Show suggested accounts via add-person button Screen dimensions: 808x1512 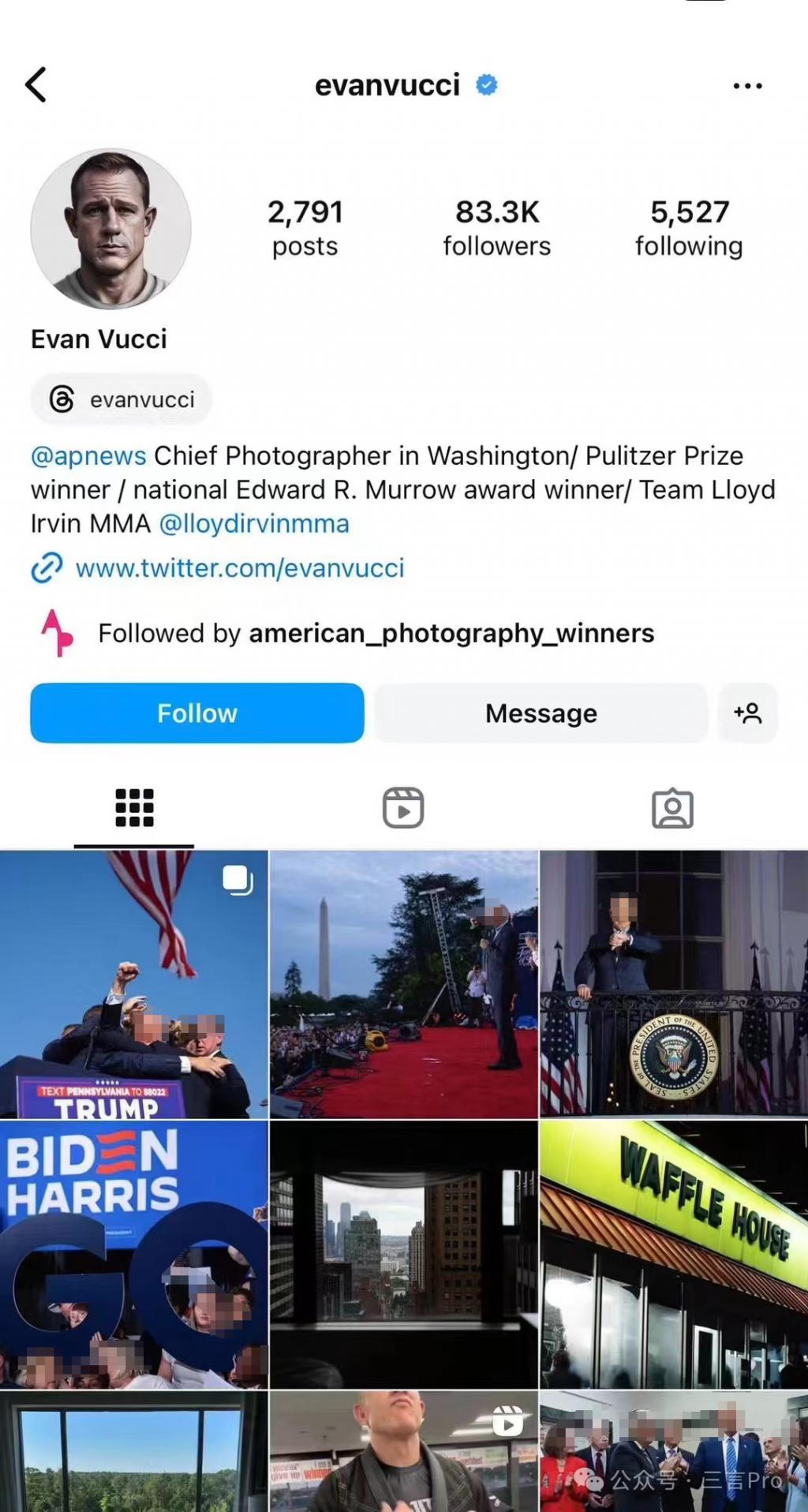click(x=747, y=713)
